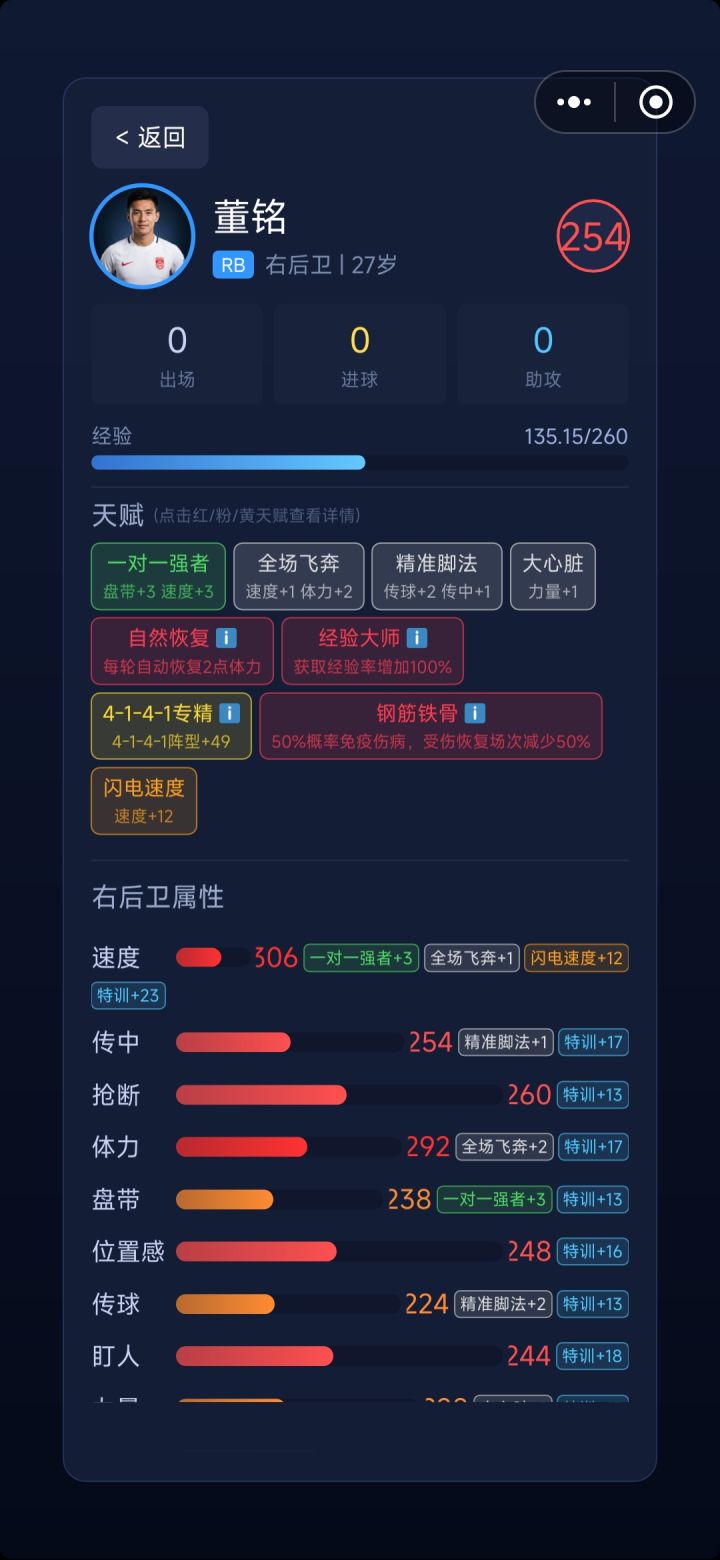
Task: Tap the 助攻 statistic counter
Action: tap(542, 354)
